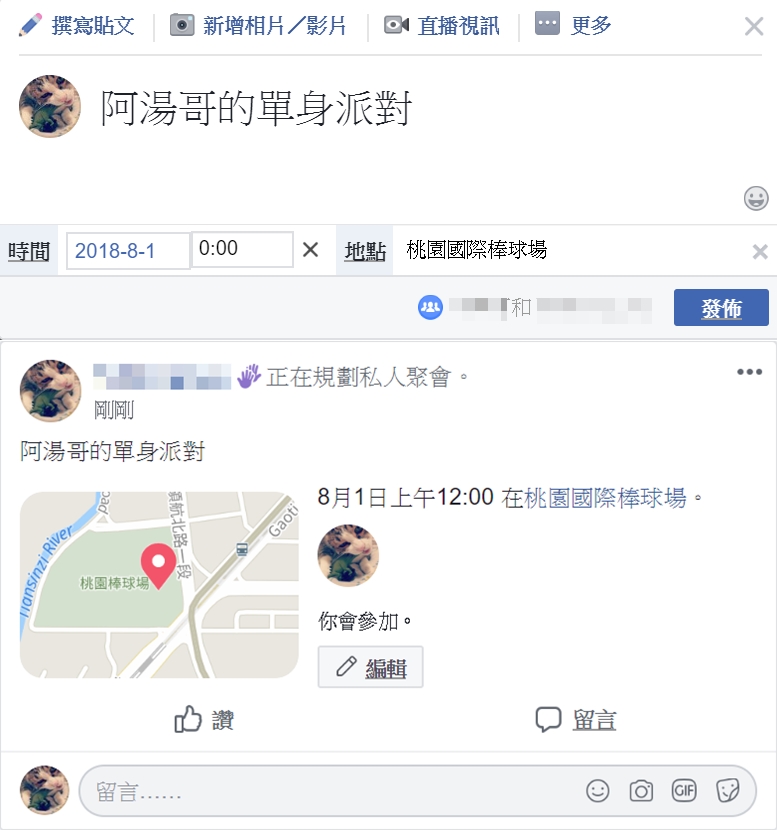Change the time field 0:00
Image resolution: width=777 pixels, height=830 pixels.
click(x=241, y=249)
